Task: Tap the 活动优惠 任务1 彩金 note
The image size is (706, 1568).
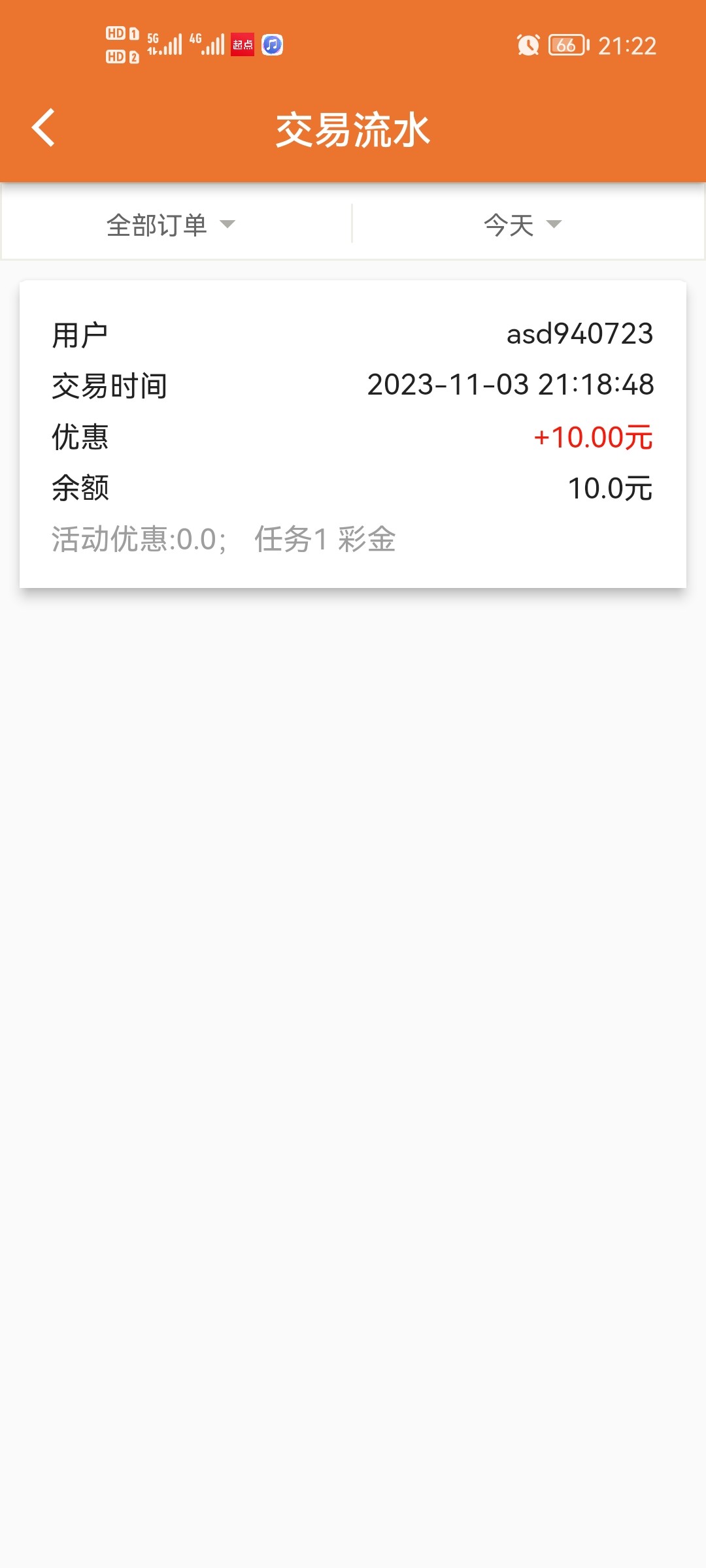Action: pos(223,540)
